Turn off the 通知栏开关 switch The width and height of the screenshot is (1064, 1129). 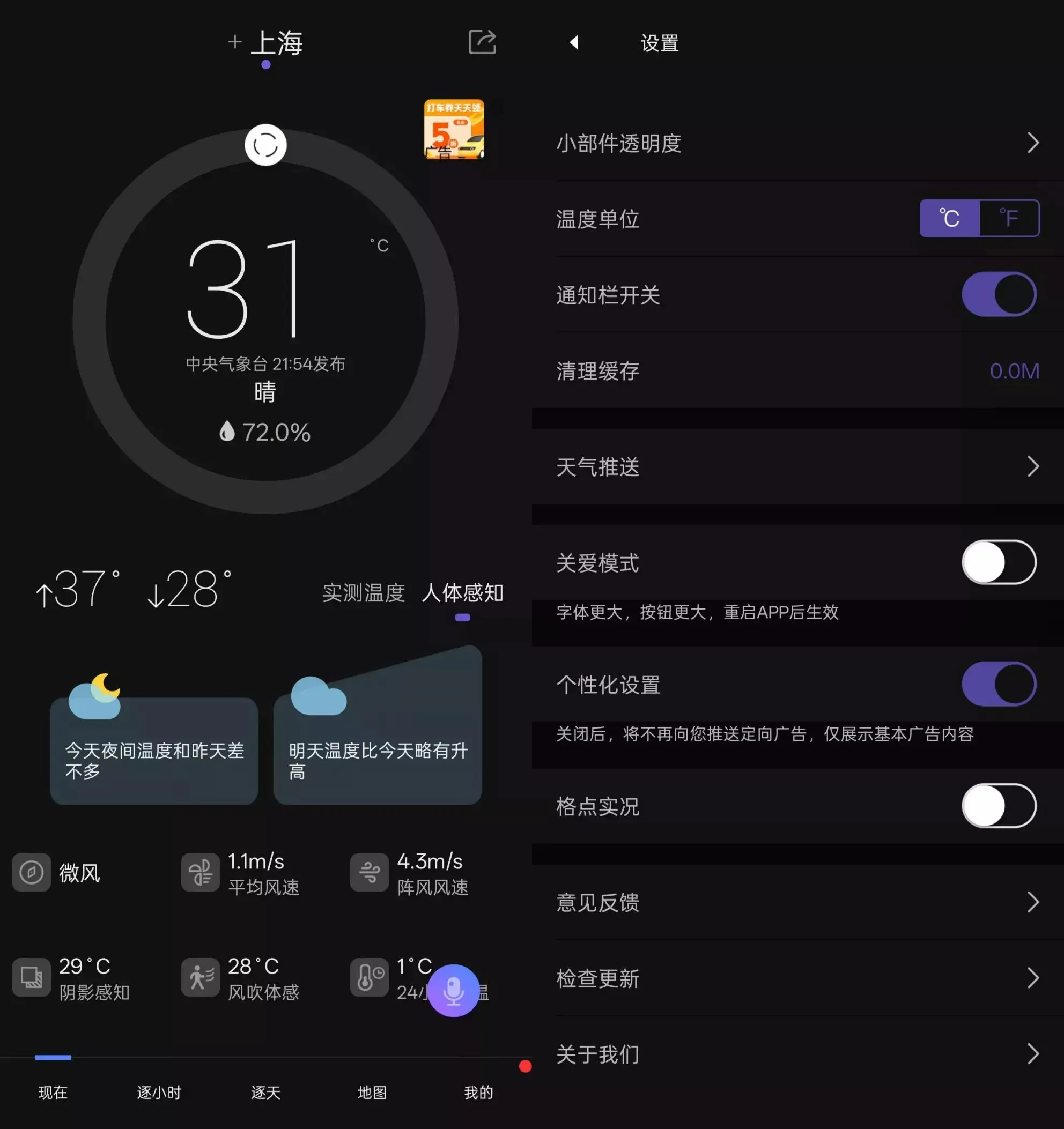tap(998, 295)
